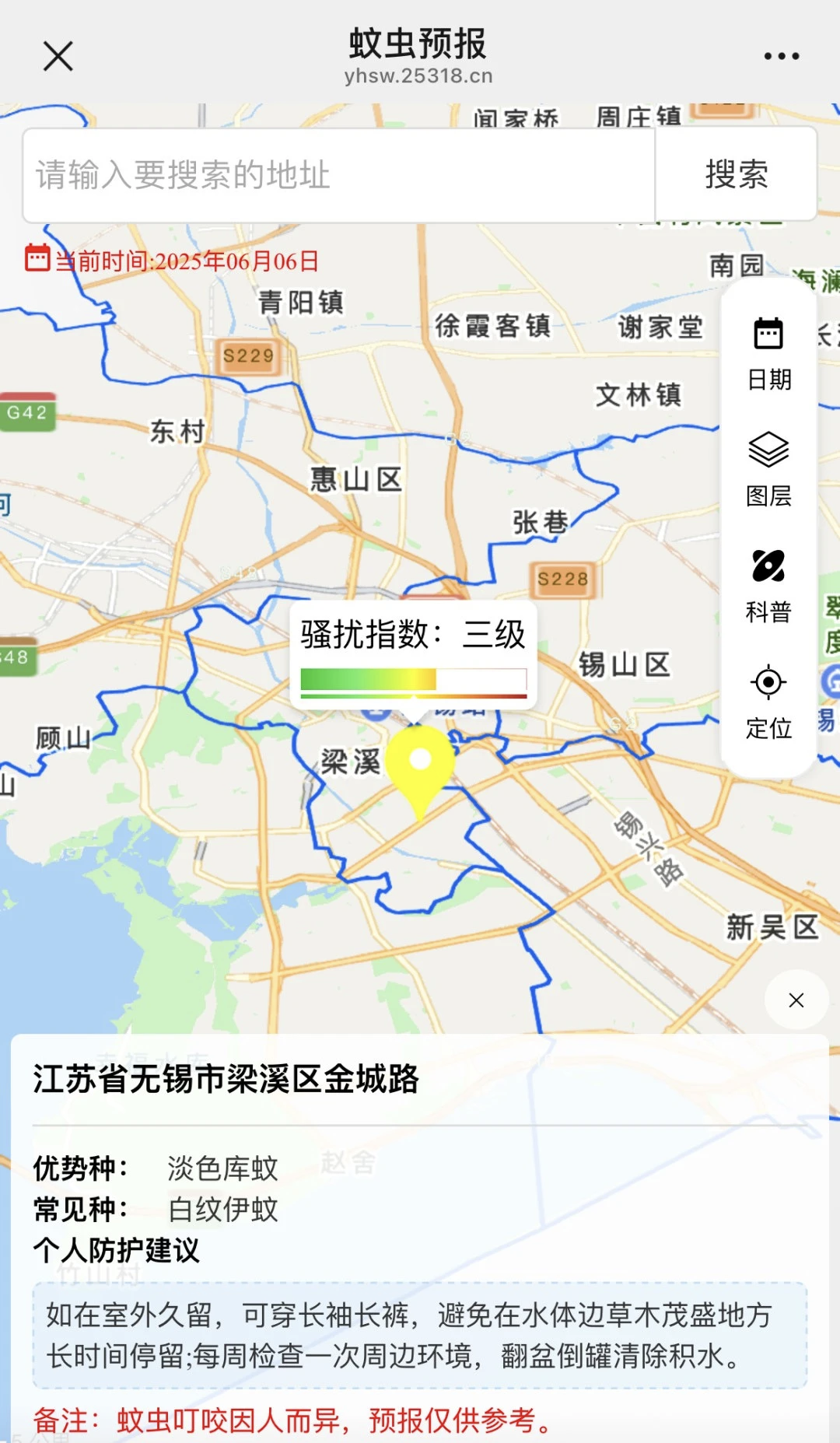
Task: Dismiss the location info panel
Action: coord(796,1000)
